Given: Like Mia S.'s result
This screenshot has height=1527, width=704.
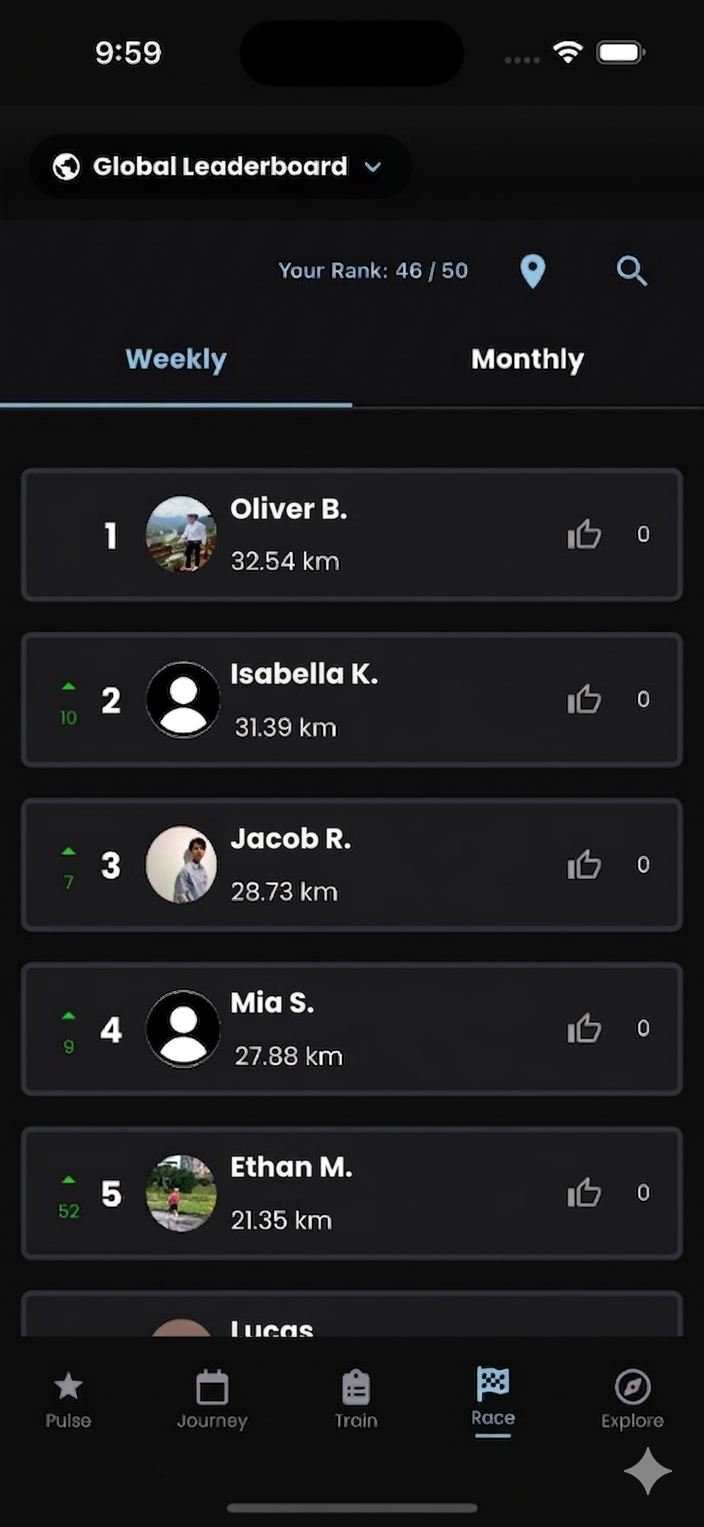Looking at the screenshot, I should 585,1029.
